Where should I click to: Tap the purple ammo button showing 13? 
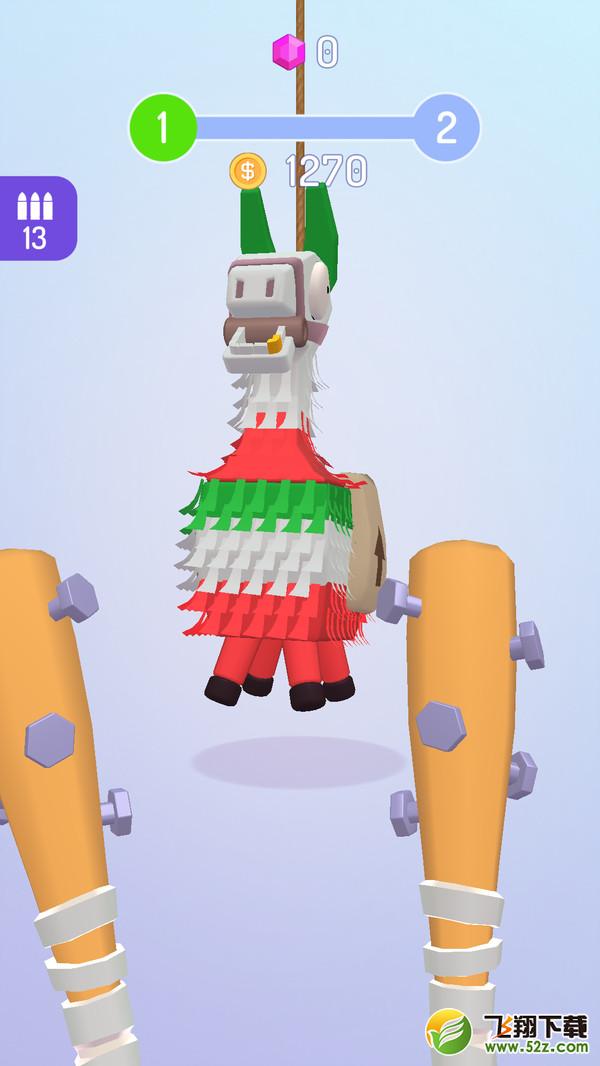click(x=38, y=218)
